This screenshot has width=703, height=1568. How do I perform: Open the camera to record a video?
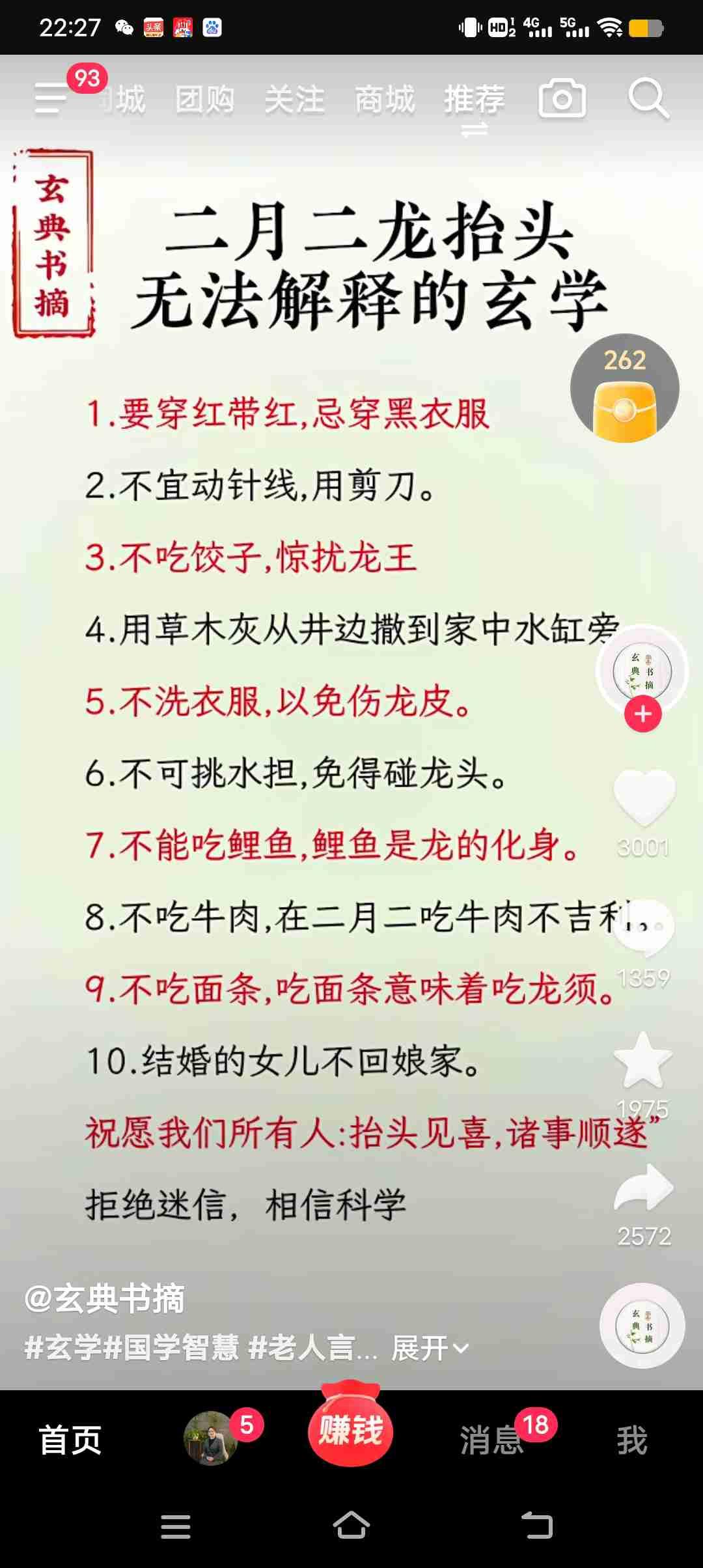click(x=561, y=99)
